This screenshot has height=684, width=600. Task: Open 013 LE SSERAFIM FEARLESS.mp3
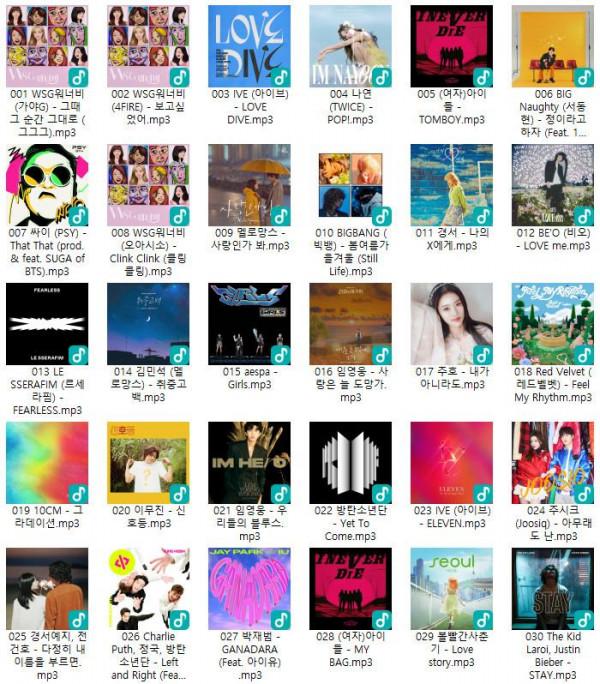pos(47,324)
